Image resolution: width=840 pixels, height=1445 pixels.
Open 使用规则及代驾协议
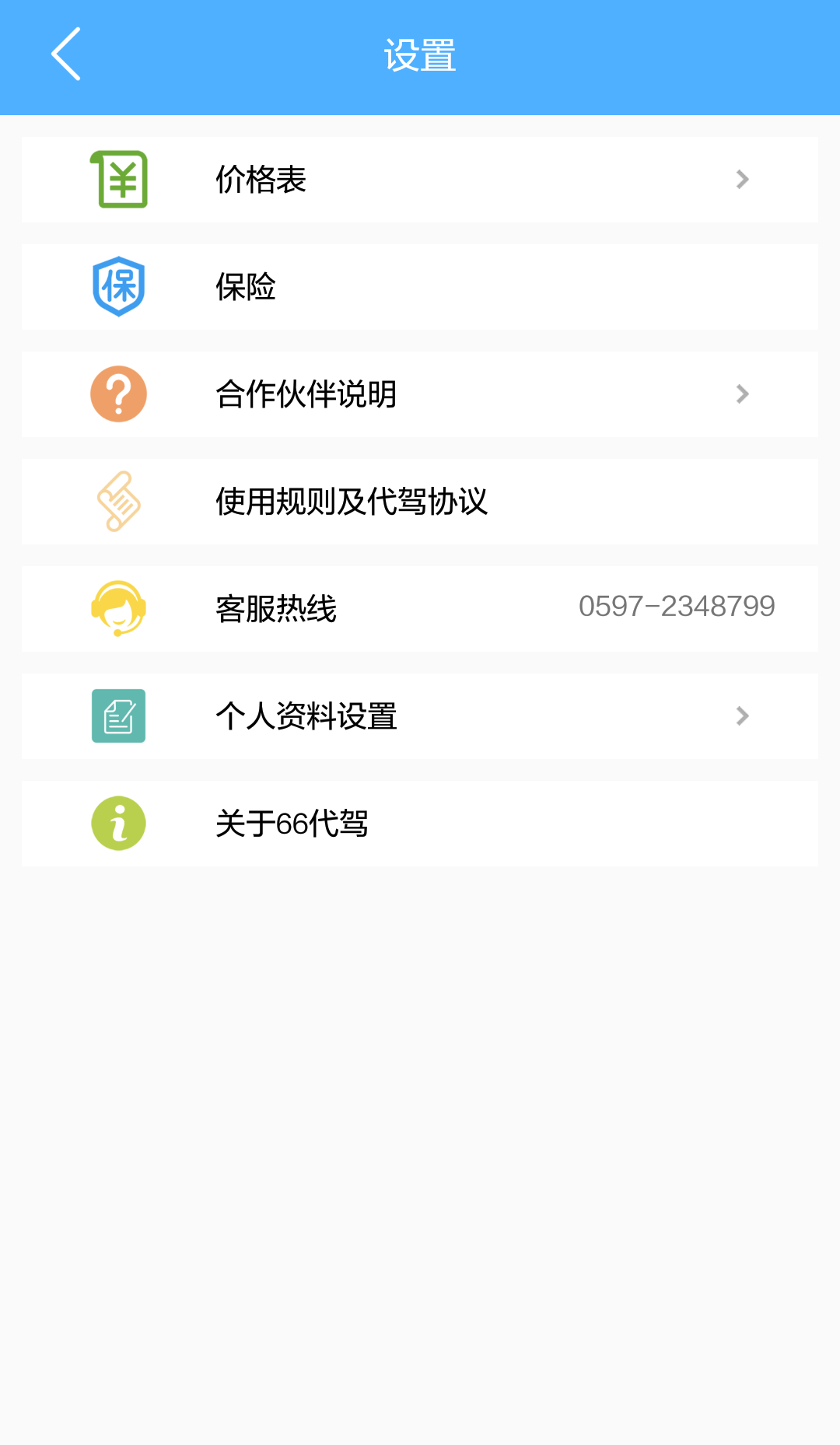tap(420, 502)
